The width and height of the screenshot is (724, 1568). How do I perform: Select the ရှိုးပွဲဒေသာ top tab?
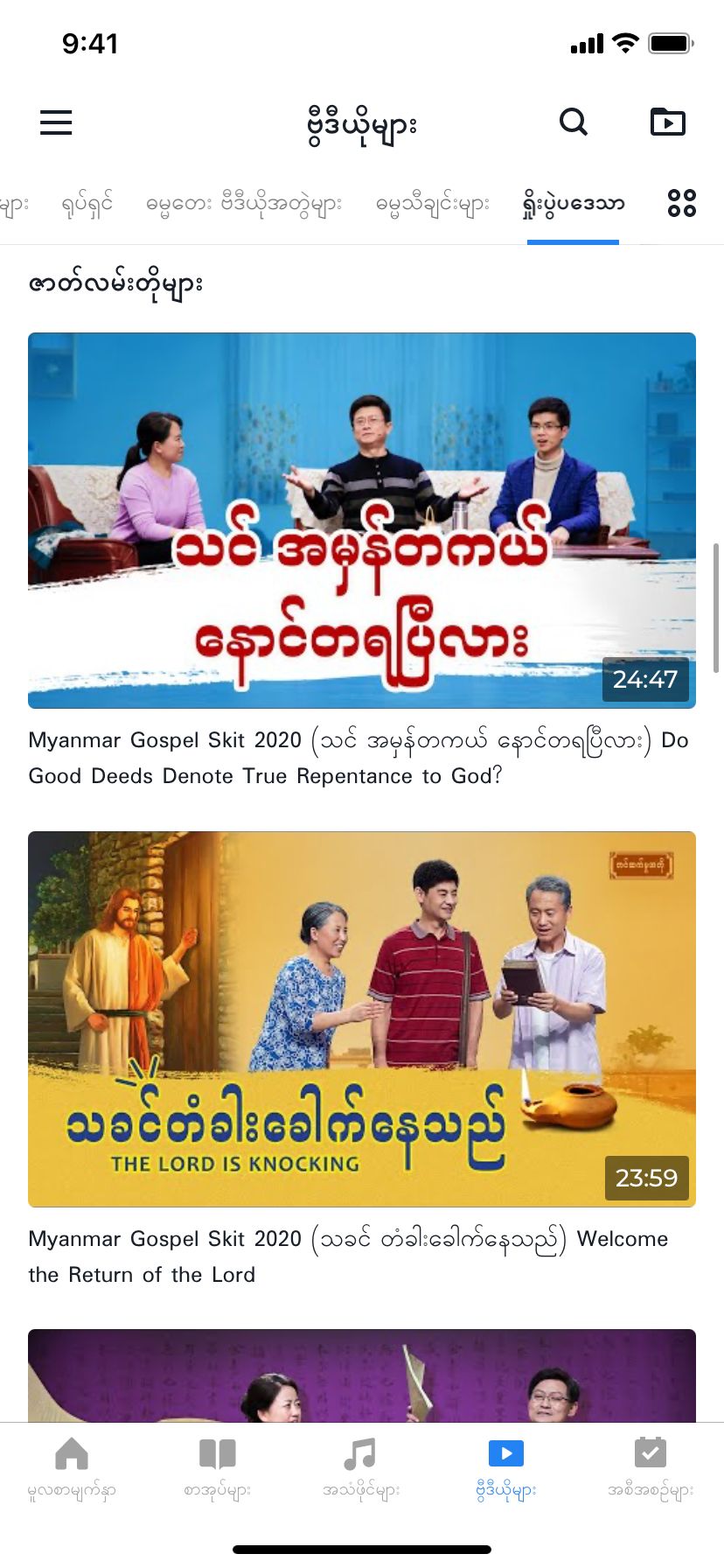(x=573, y=205)
